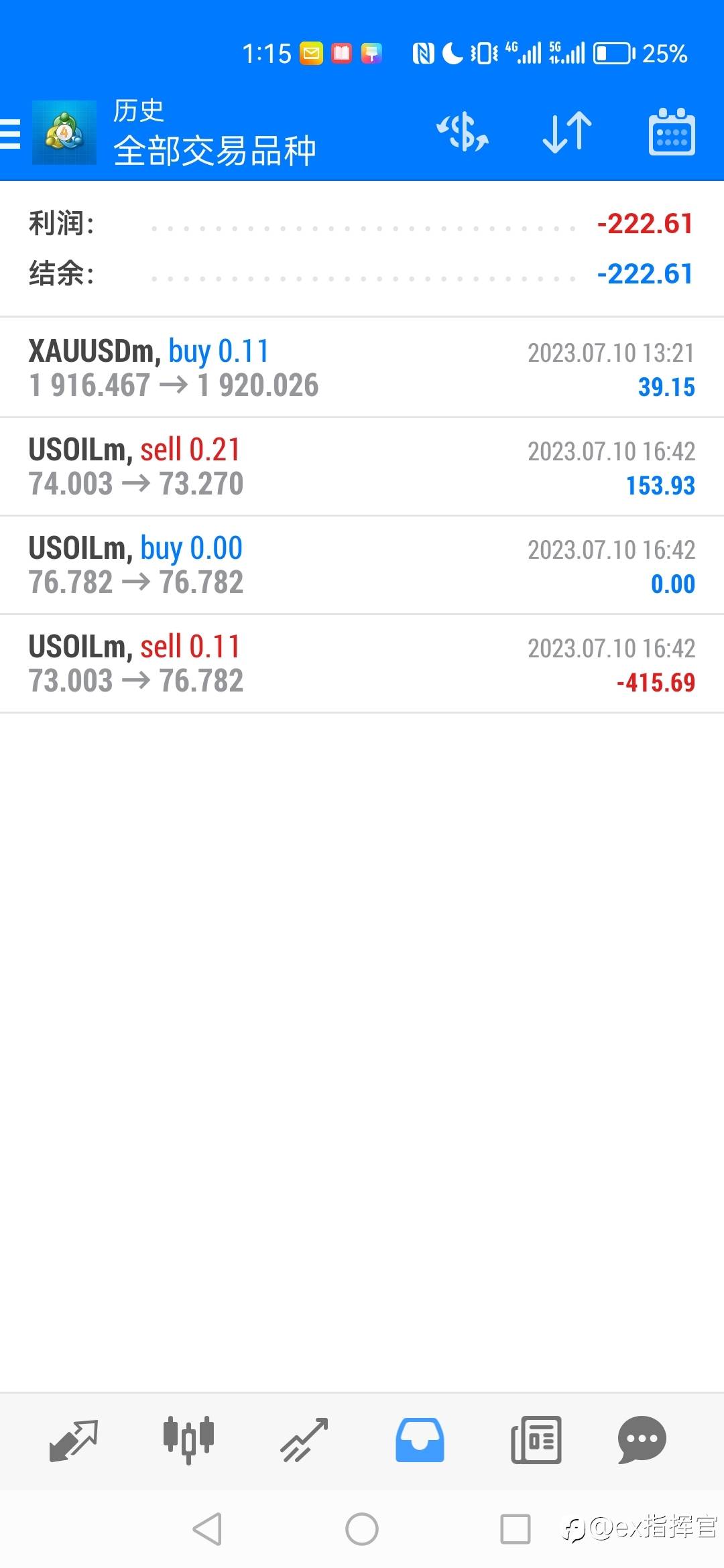Viewport: 724px width, 1568px height.
Task: Go to the home screen
Action: click(x=362, y=1529)
